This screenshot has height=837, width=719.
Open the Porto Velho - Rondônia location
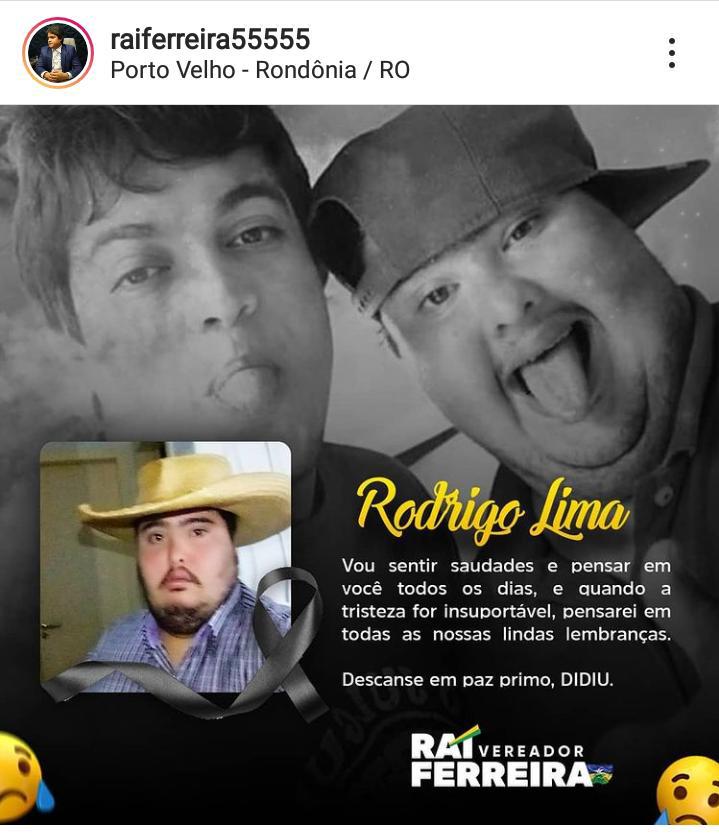pyautogui.click(x=259, y=71)
